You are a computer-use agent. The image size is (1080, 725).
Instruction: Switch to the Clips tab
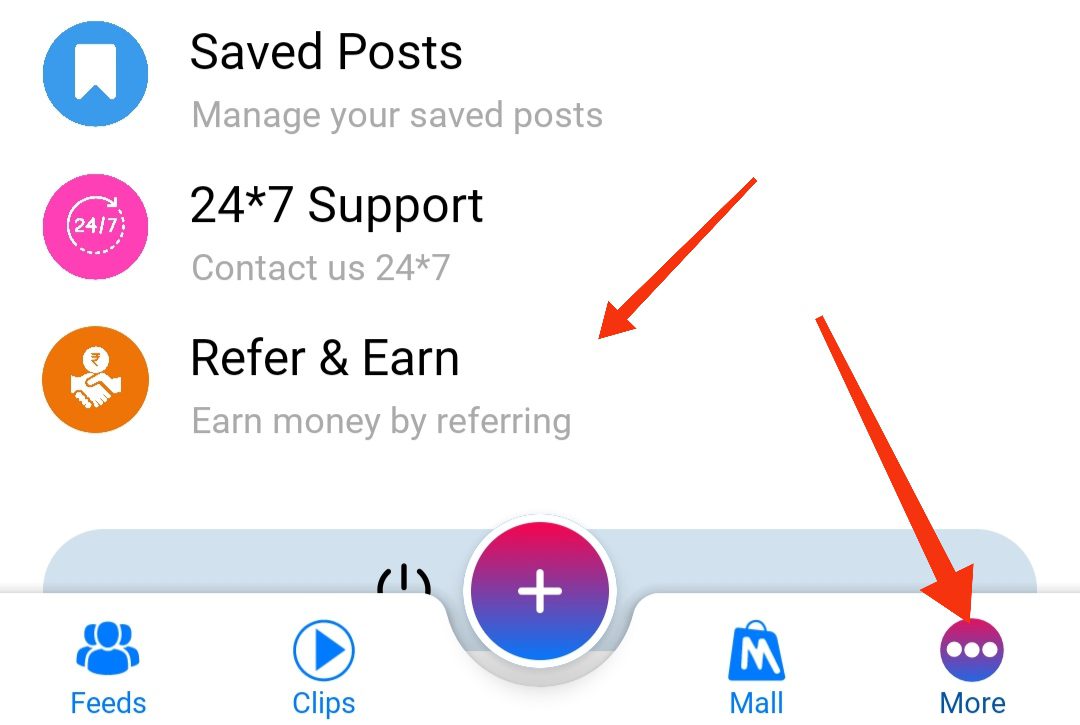coord(324,666)
